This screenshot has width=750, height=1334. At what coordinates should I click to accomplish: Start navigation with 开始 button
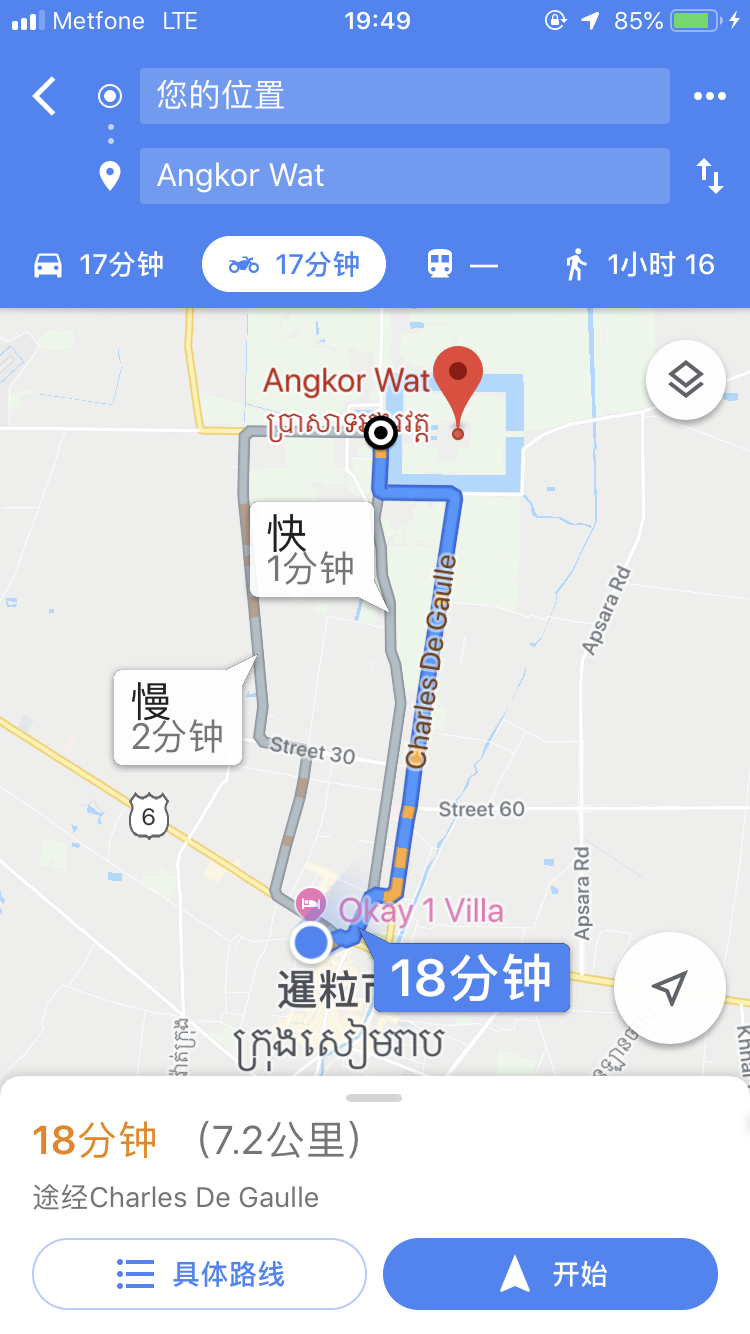tap(550, 1274)
